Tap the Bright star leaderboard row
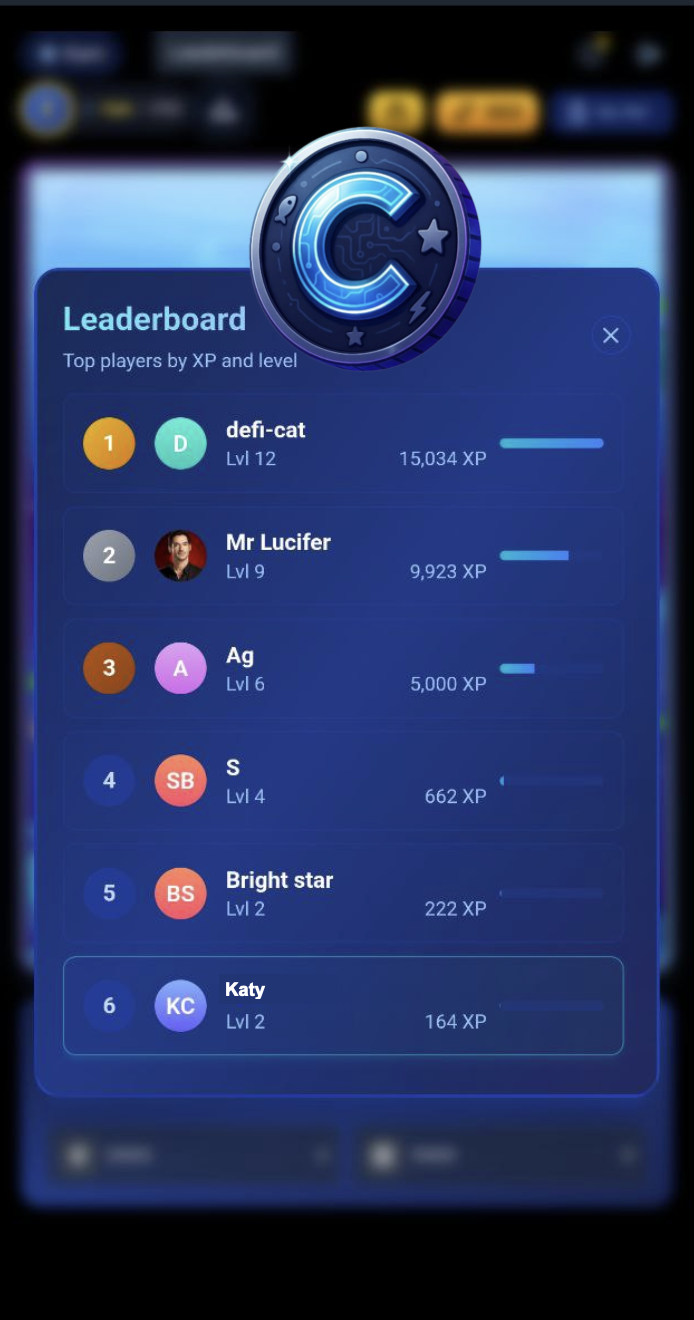Viewport: 694px width, 1320px height. (343, 893)
